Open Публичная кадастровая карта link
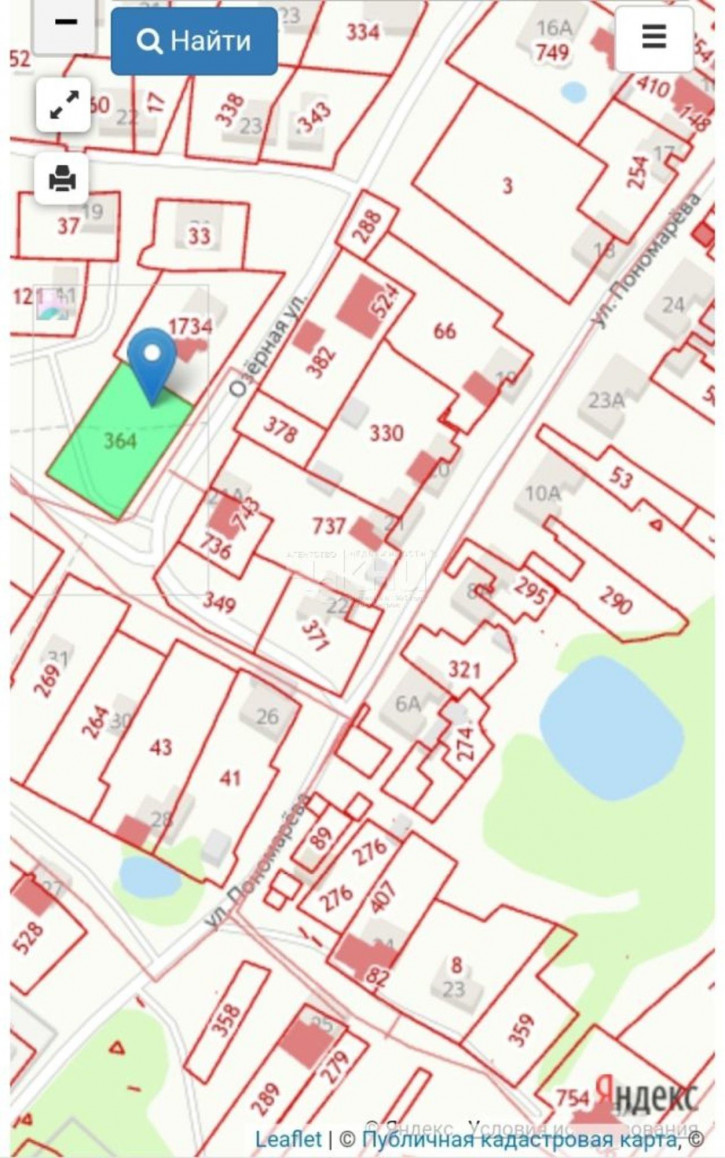 [521, 1138]
